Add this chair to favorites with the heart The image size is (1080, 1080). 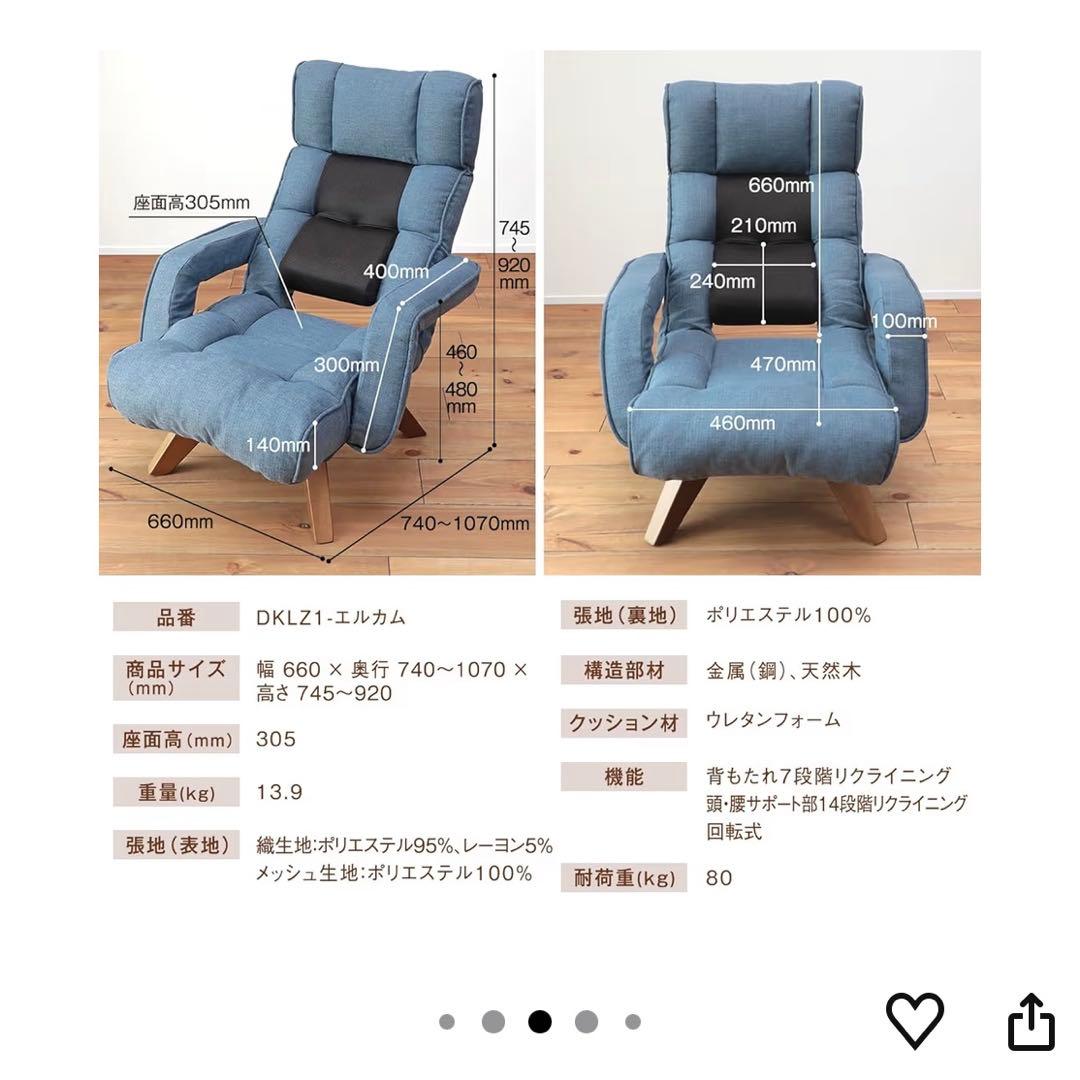click(915, 1020)
